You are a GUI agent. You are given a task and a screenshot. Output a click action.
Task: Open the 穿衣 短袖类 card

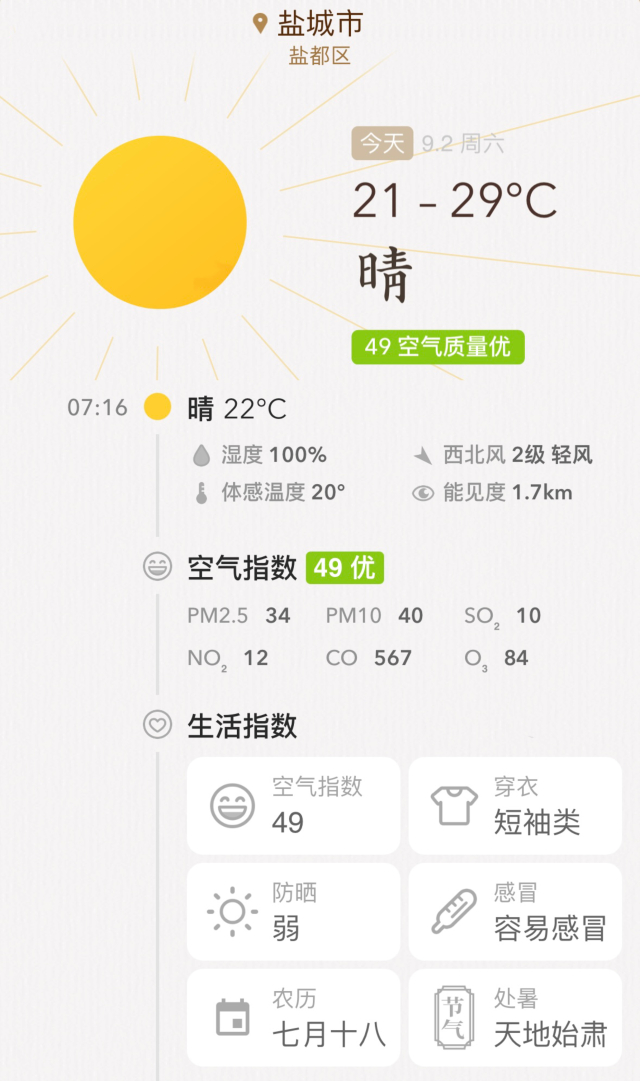click(x=515, y=806)
